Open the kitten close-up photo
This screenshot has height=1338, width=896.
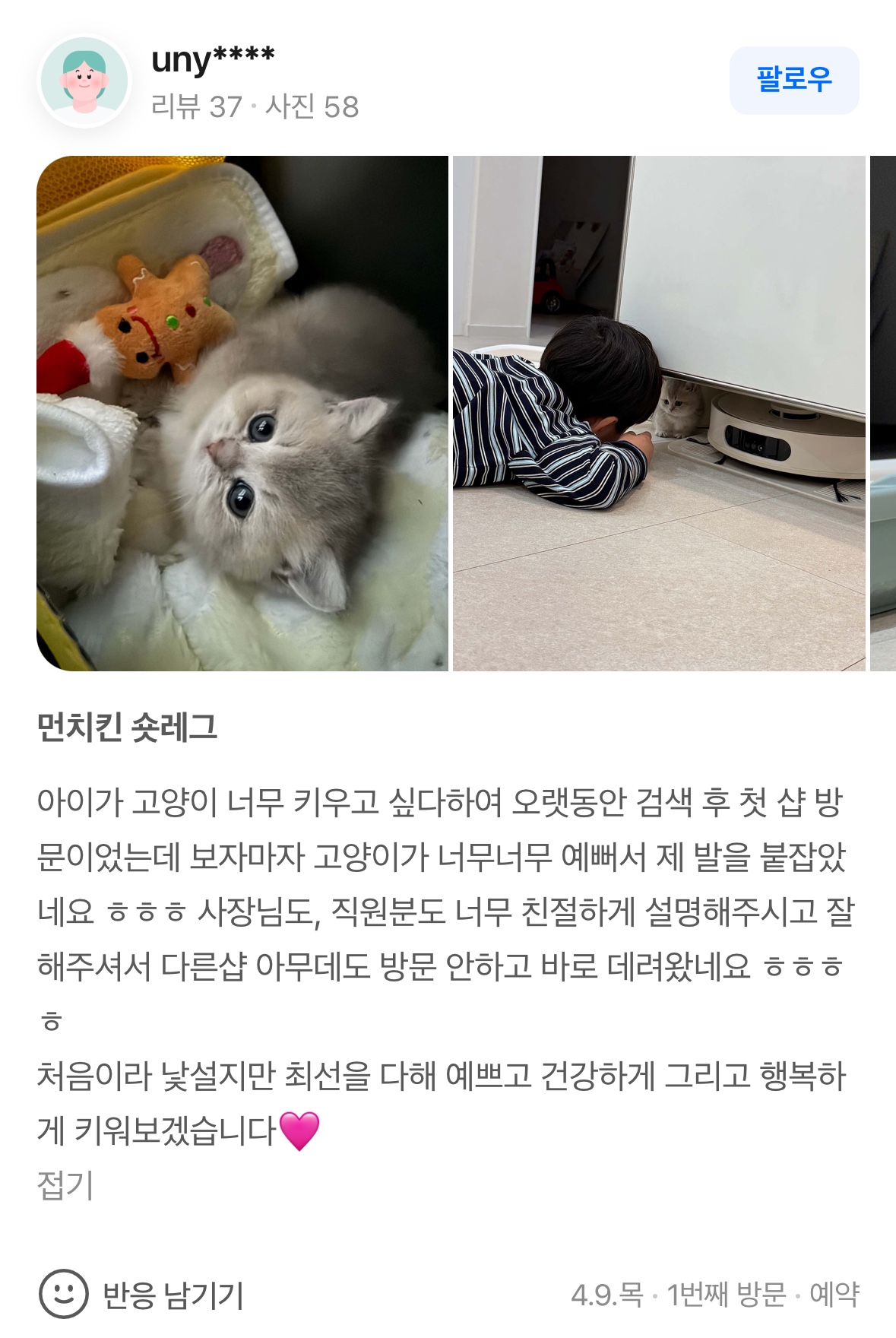click(242, 413)
